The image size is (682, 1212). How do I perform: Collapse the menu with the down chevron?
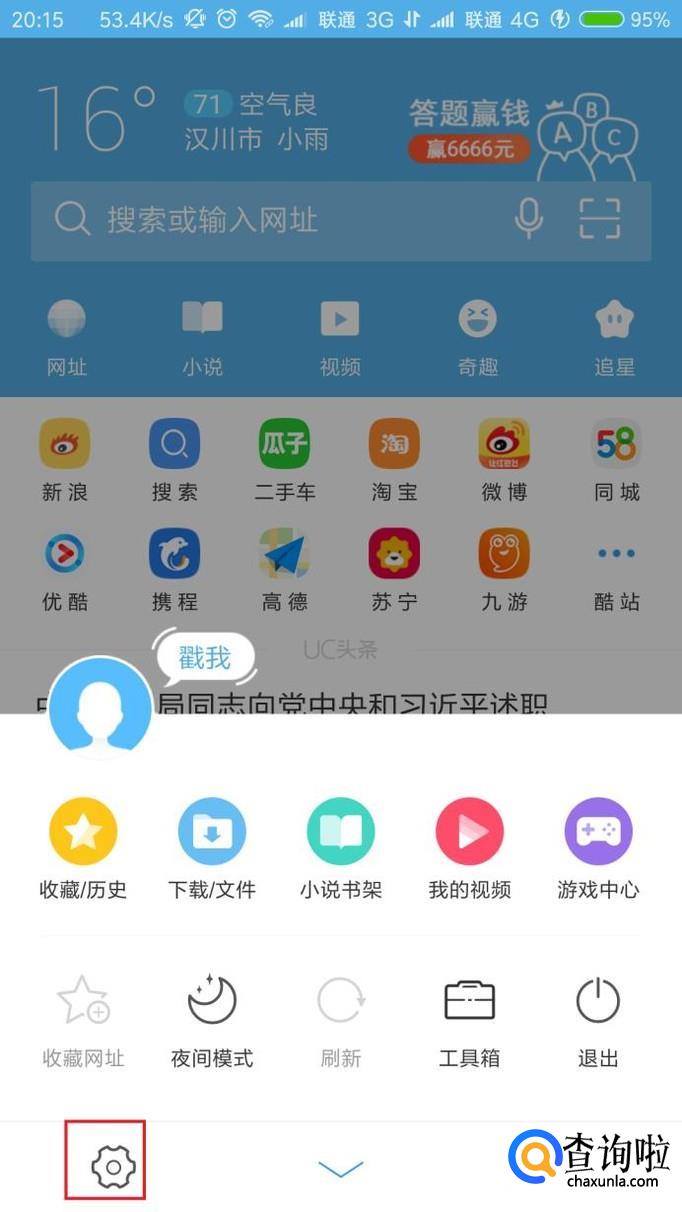point(341,1168)
